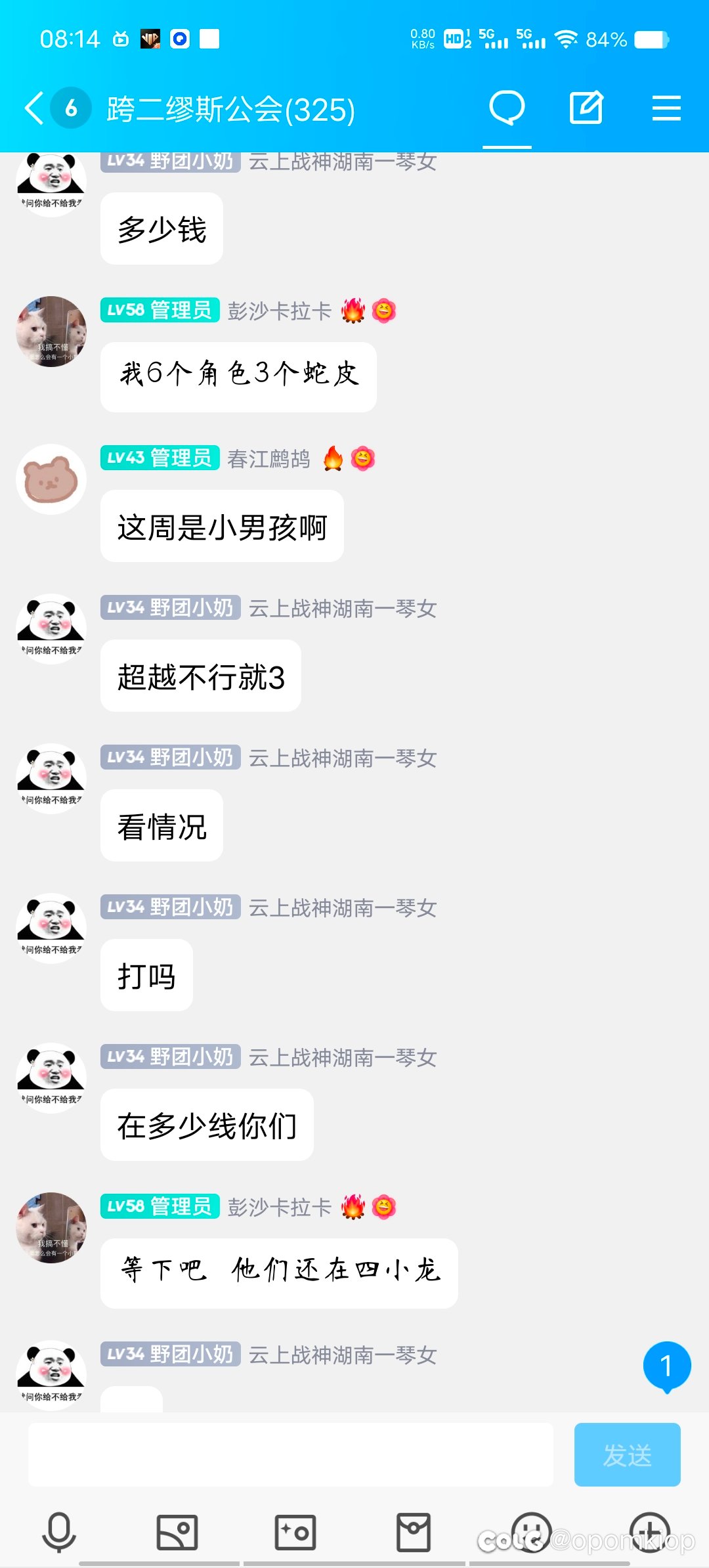
Task: Open more options with the plus icon
Action: [x=650, y=1532]
